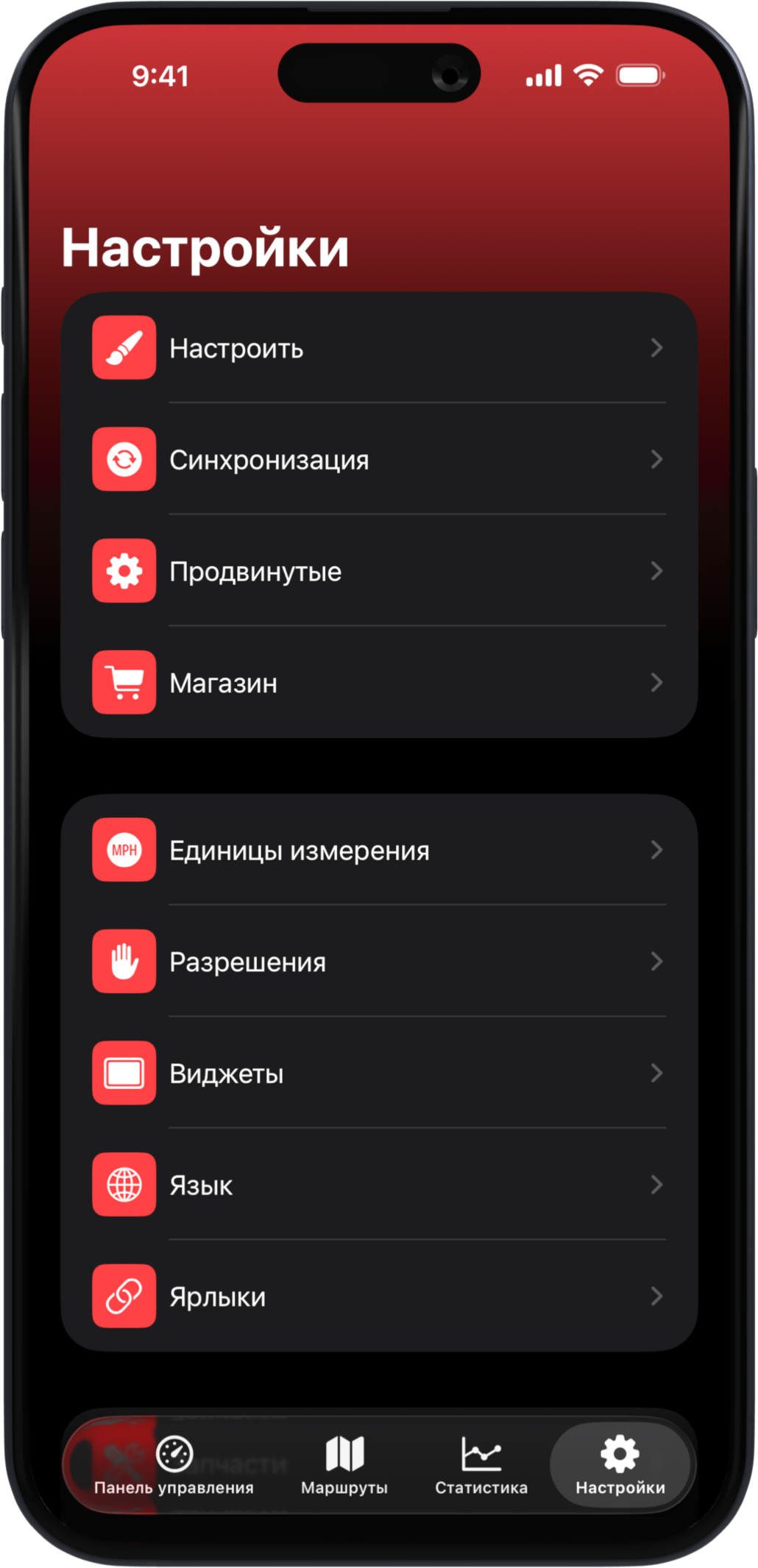
Task: Open Единицы измерения settings
Action: [378, 851]
